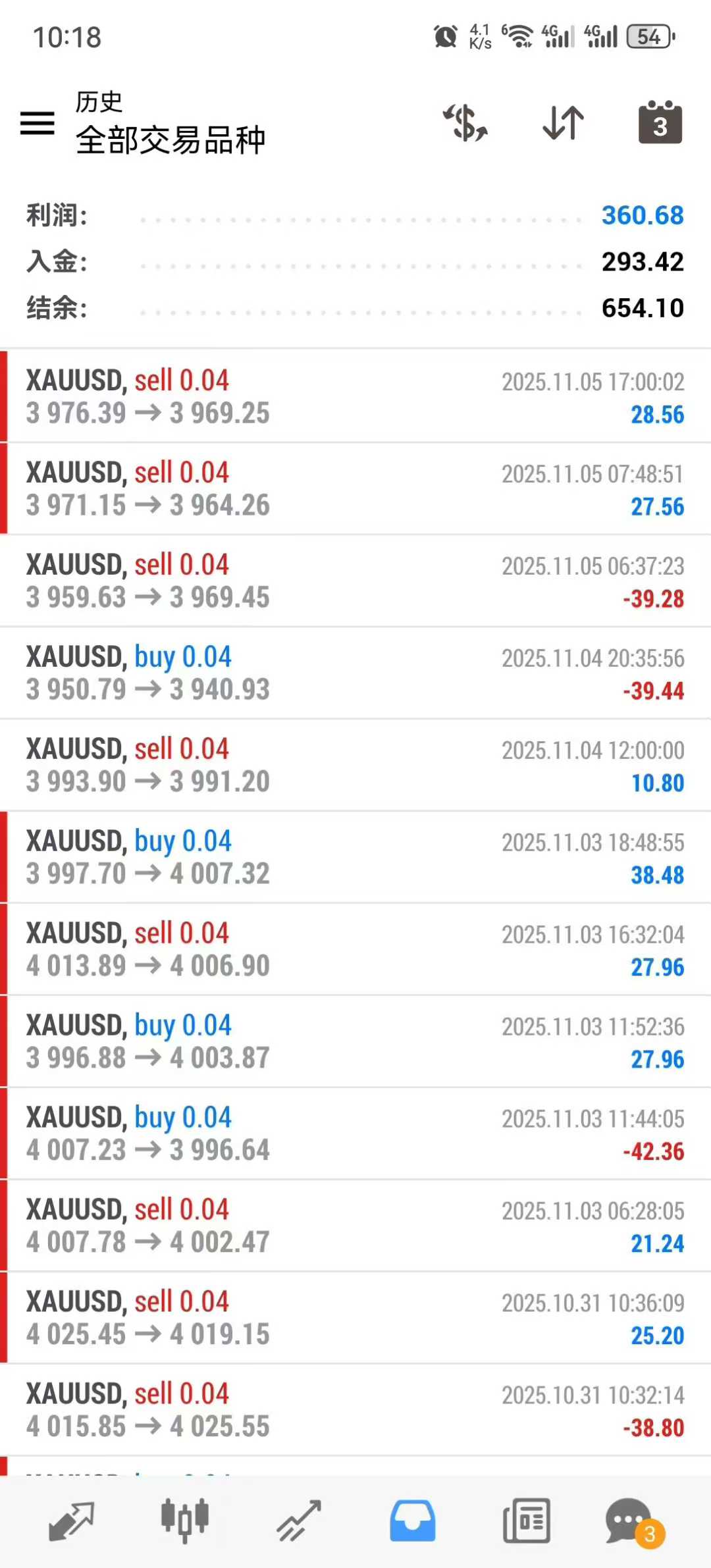The width and height of the screenshot is (711, 1568).
Task: Open the buy trade with loss -42.36
Action: click(355, 1134)
